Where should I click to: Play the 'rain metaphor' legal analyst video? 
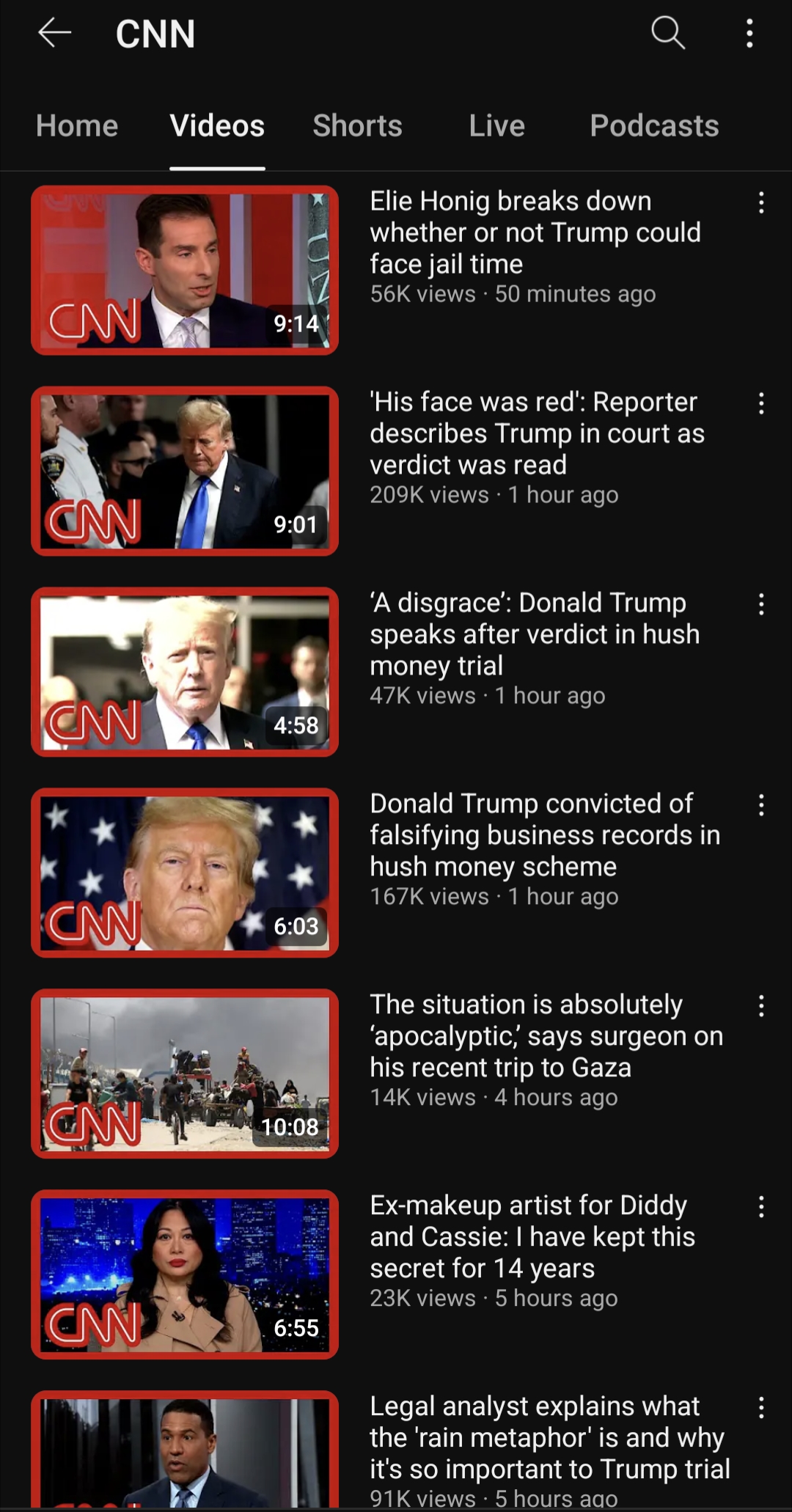coord(185,1452)
